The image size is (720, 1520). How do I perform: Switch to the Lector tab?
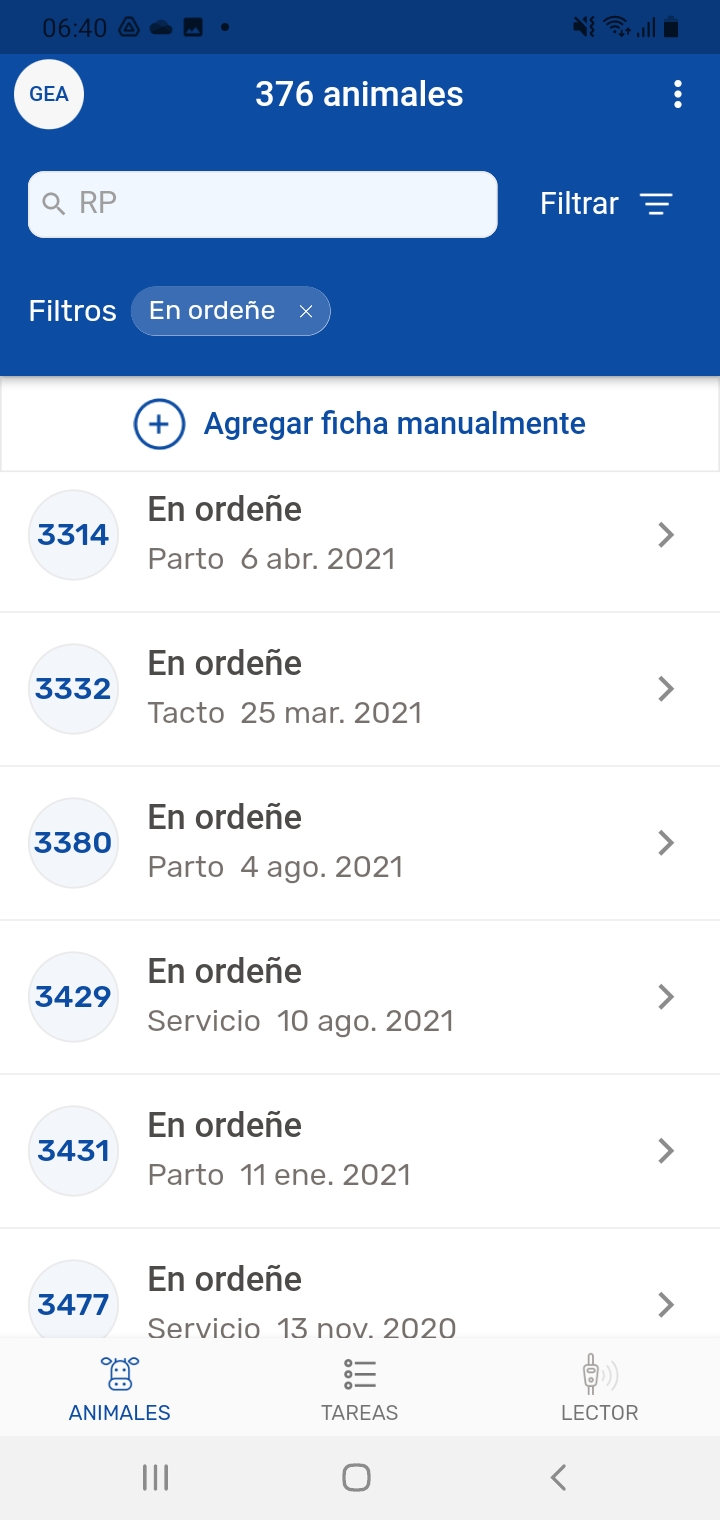(x=599, y=1388)
